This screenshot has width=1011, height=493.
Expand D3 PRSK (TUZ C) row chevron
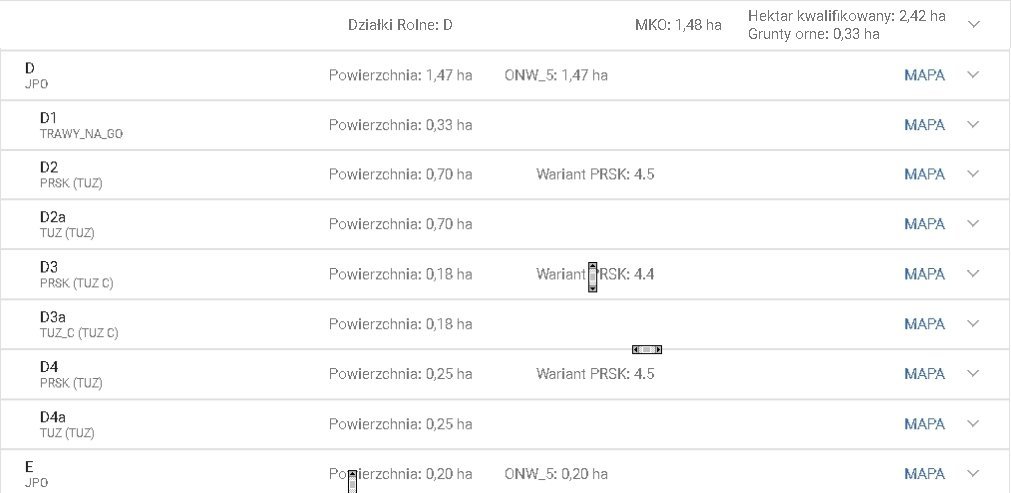(975, 274)
